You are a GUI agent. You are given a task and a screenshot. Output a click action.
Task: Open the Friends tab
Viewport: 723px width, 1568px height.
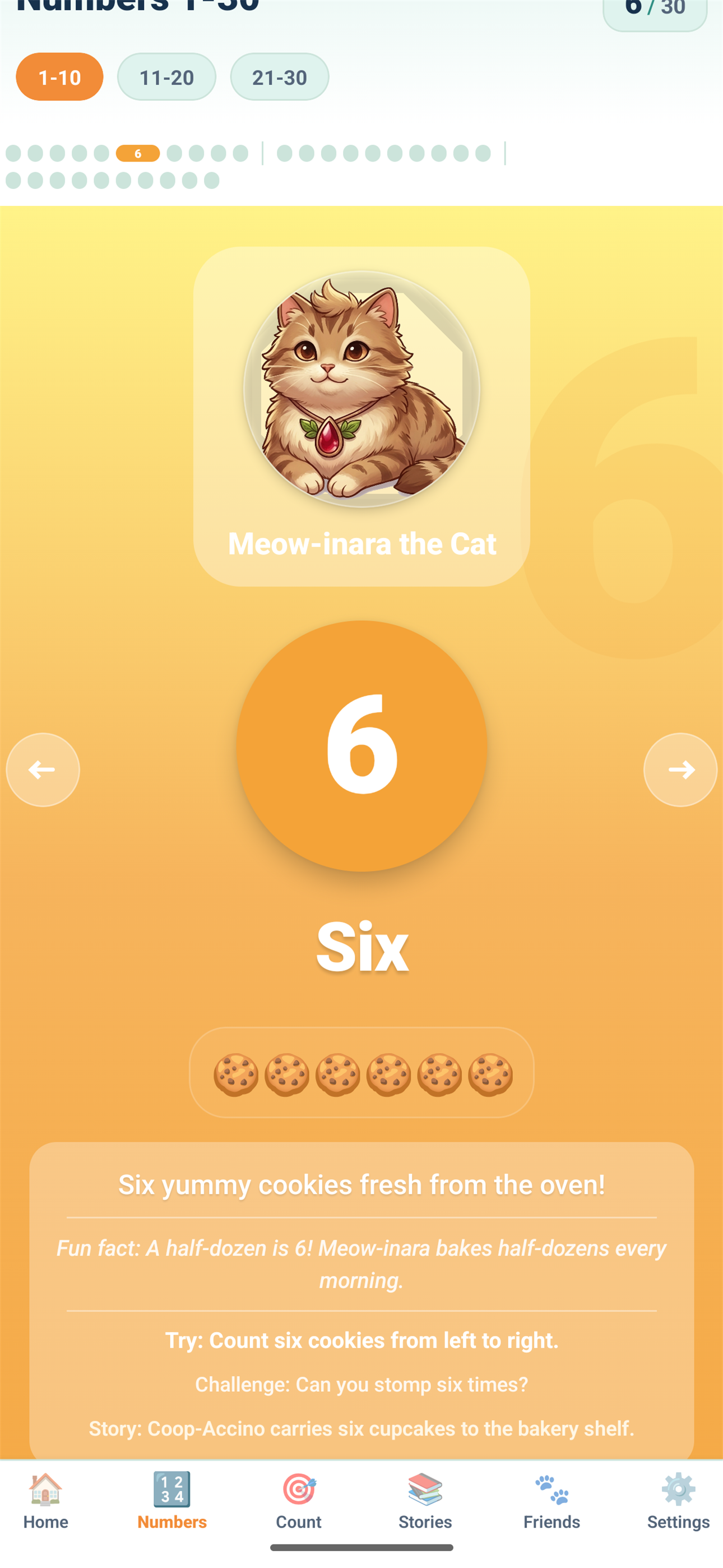tap(551, 1501)
